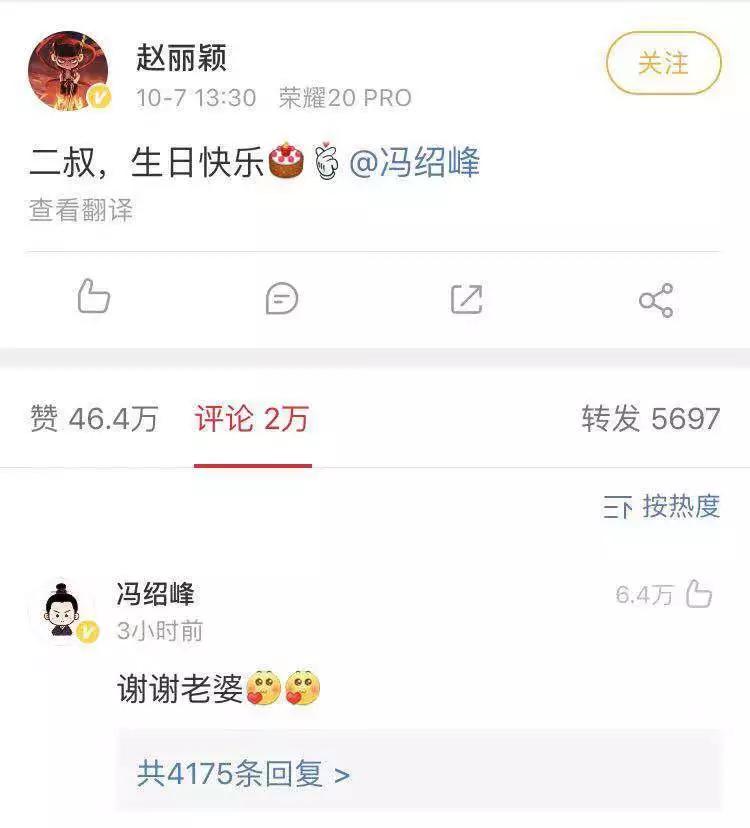Image resolution: width=750 pixels, height=828 pixels.
Task: Tap 查看翻译 to translate the post
Action: 80,210
